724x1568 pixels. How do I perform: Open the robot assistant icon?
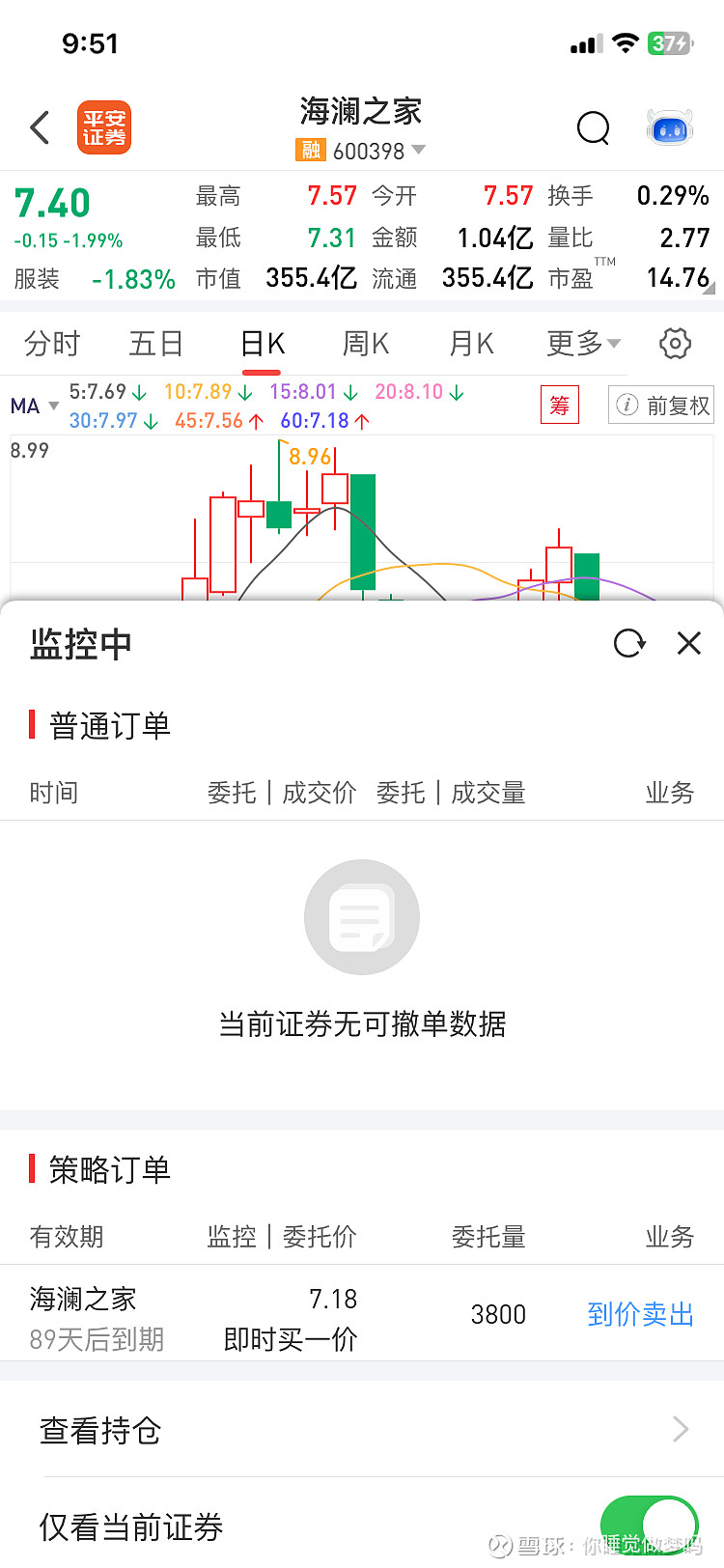point(670,127)
